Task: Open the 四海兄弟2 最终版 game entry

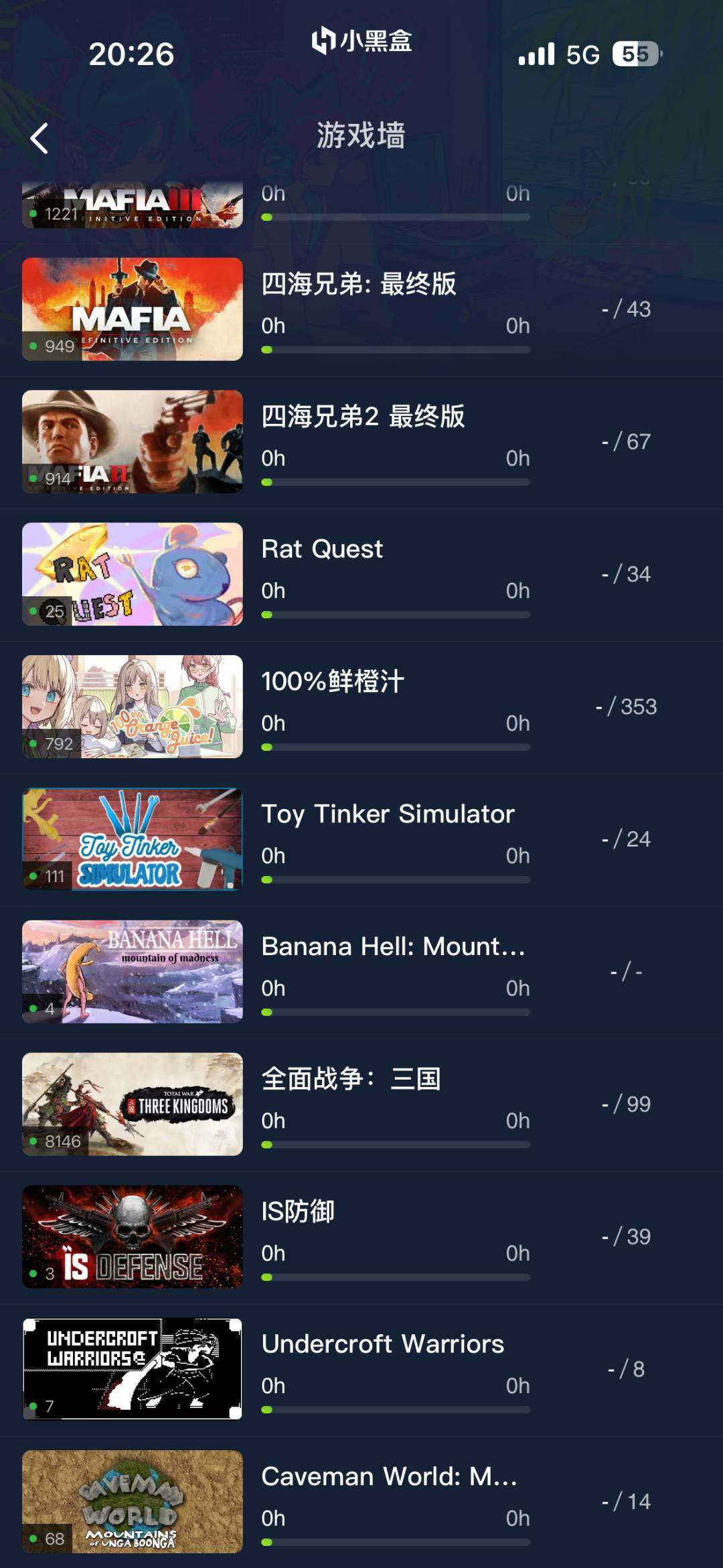Action: [x=361, y=441]
